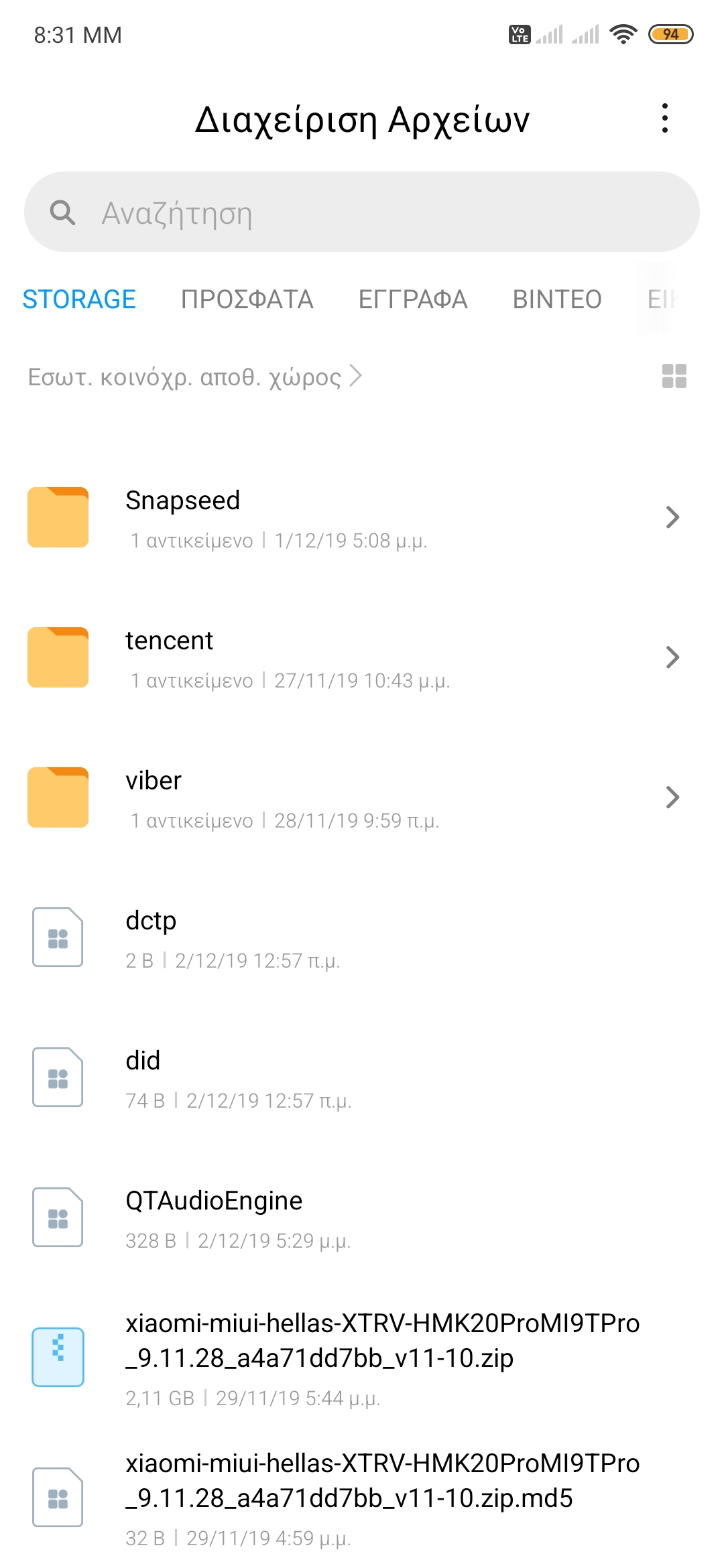Viewport: 724px width, 1568px height.
Task: Open the Snapseed folder
Action: pos(362,518)
